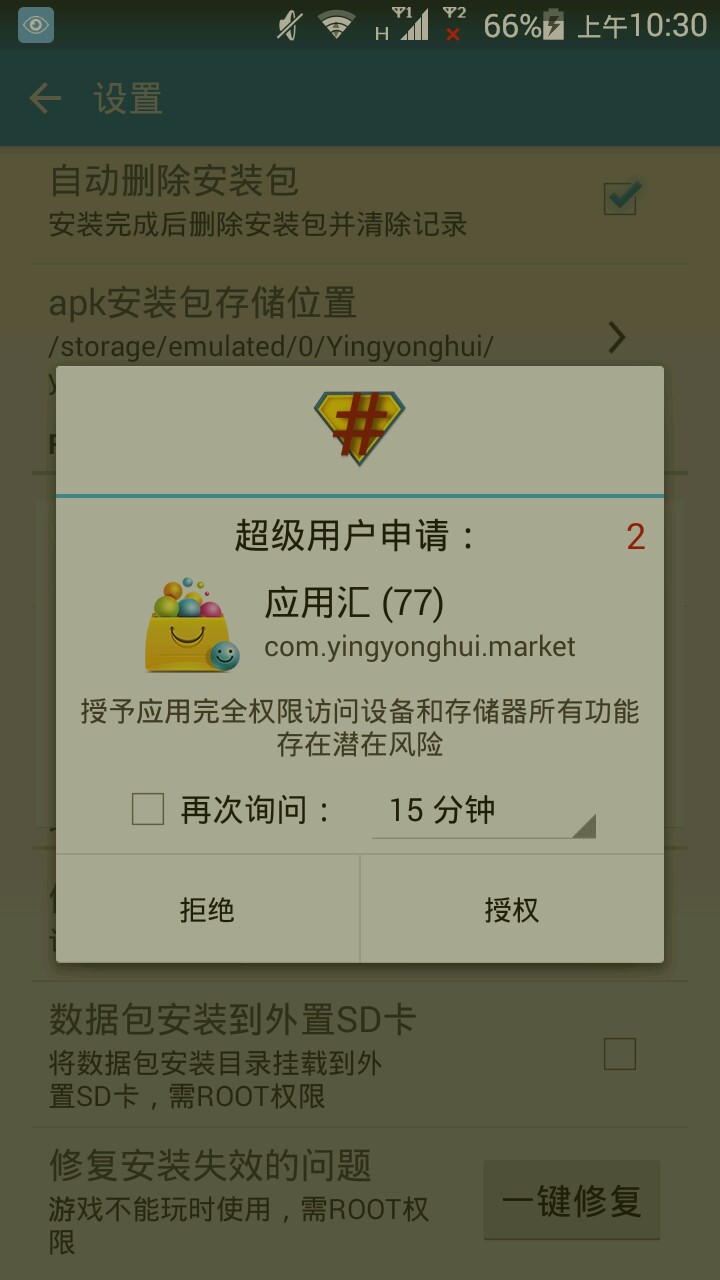Tap 授权 to grant root access
This screenshot has height=1280, width=720.
tap(511, 909)
